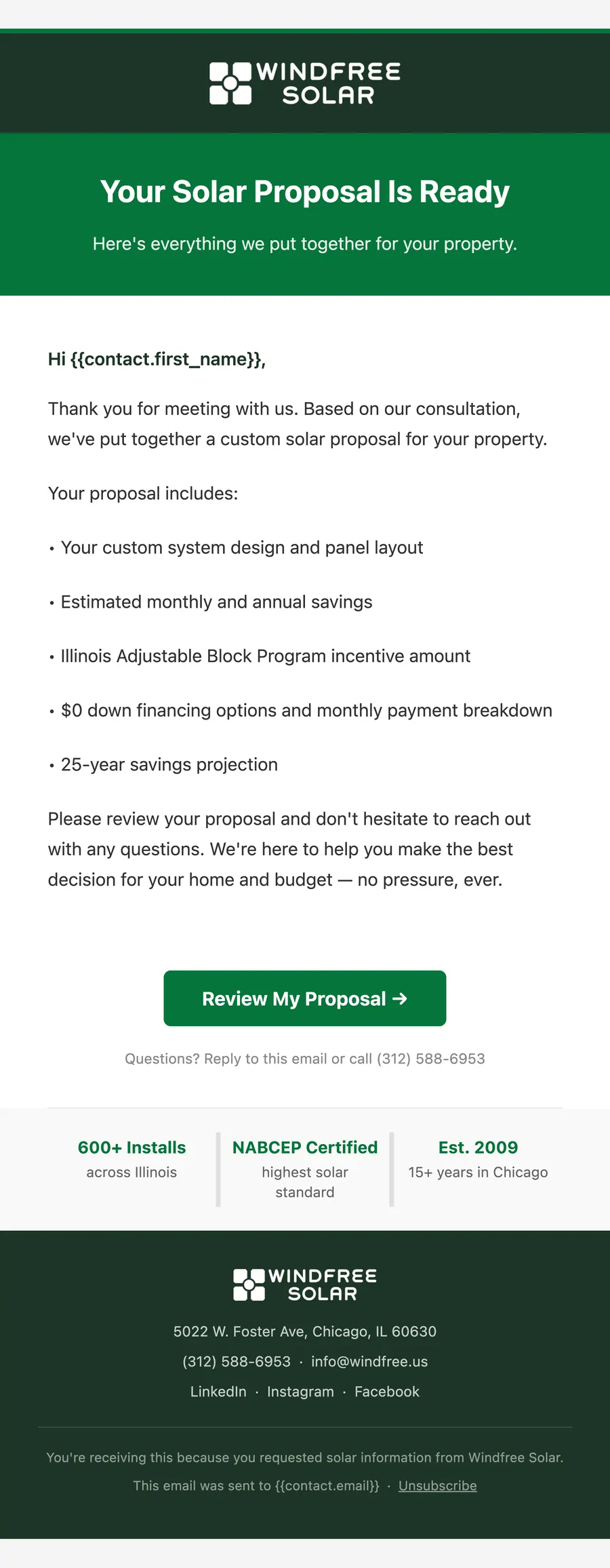Viewport: 610px width, 1568px height.
Task: Email info@windfree.us from the footer
Action: tap(369, 1361)
